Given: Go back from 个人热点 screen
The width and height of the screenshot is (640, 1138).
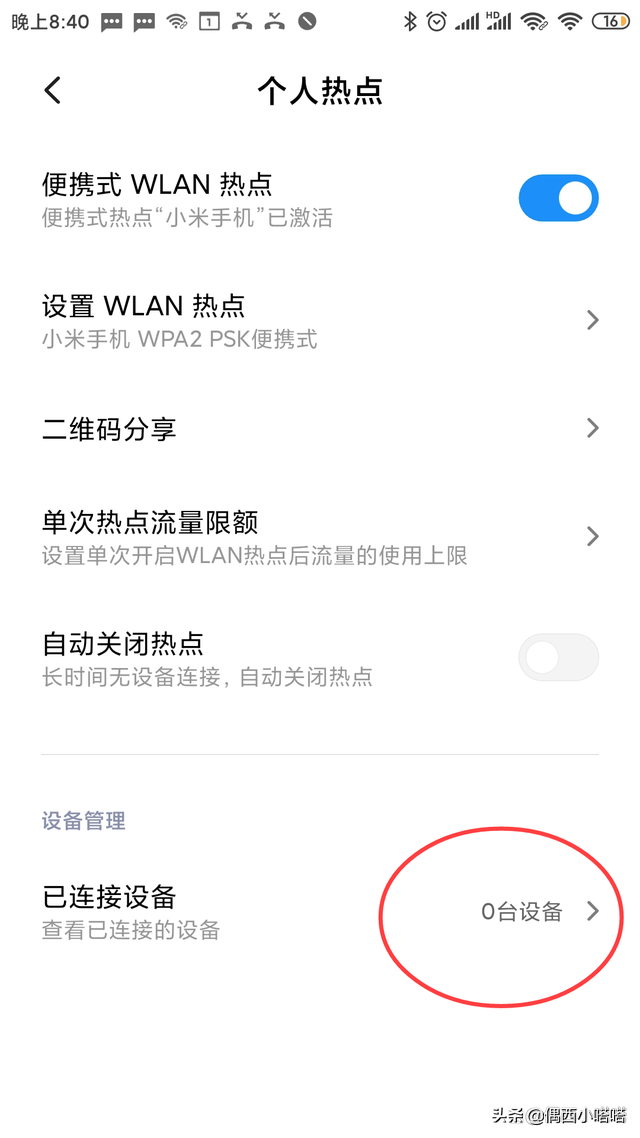Looking at the screenshot, I should coord(53,91).
